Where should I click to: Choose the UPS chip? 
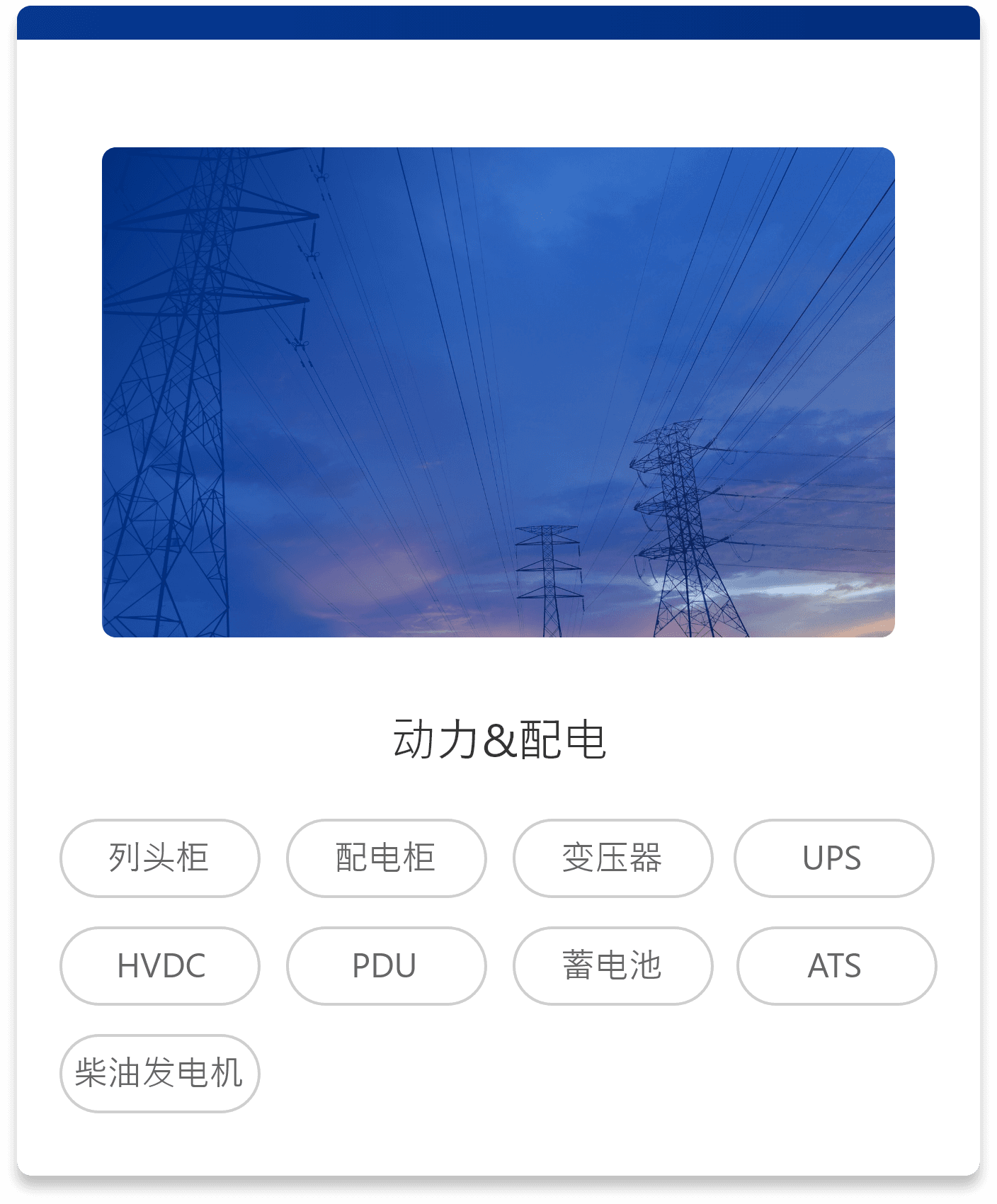pos(833,858)
